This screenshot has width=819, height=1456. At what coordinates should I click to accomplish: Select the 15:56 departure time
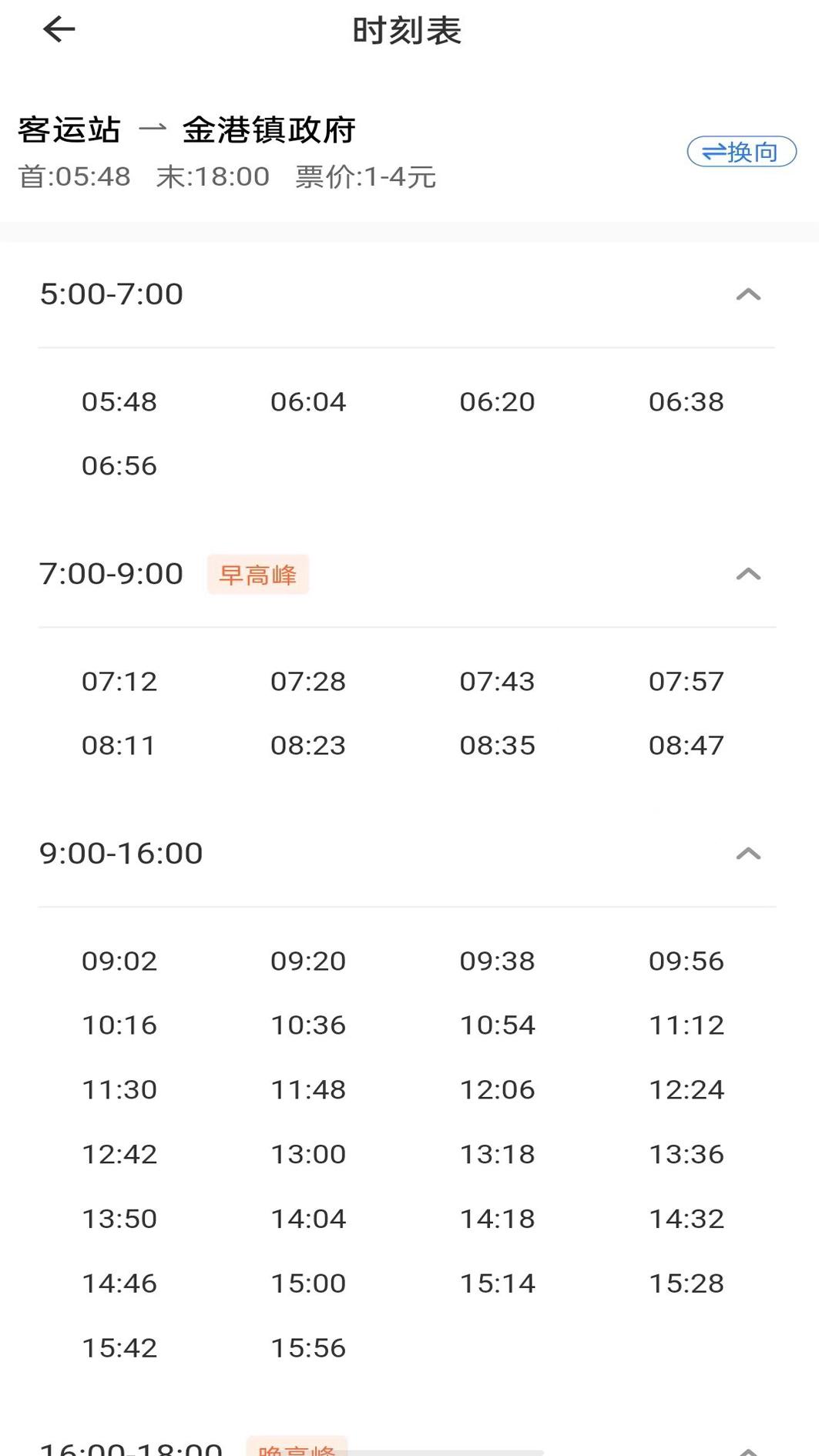307,1348
